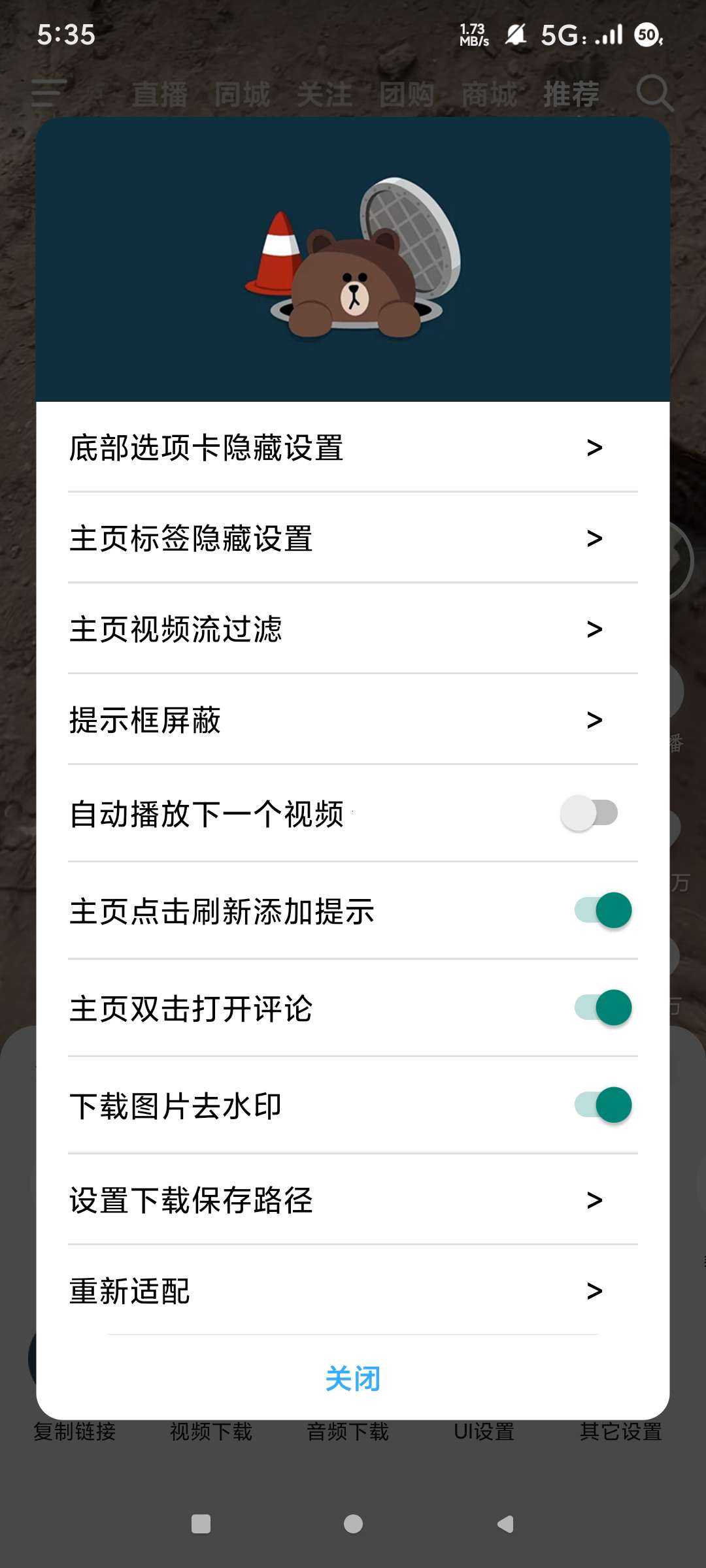706x1568 pixels.
Task: Turn off 主页点击刷新添加提示
Action: click(x=603, y=910)
